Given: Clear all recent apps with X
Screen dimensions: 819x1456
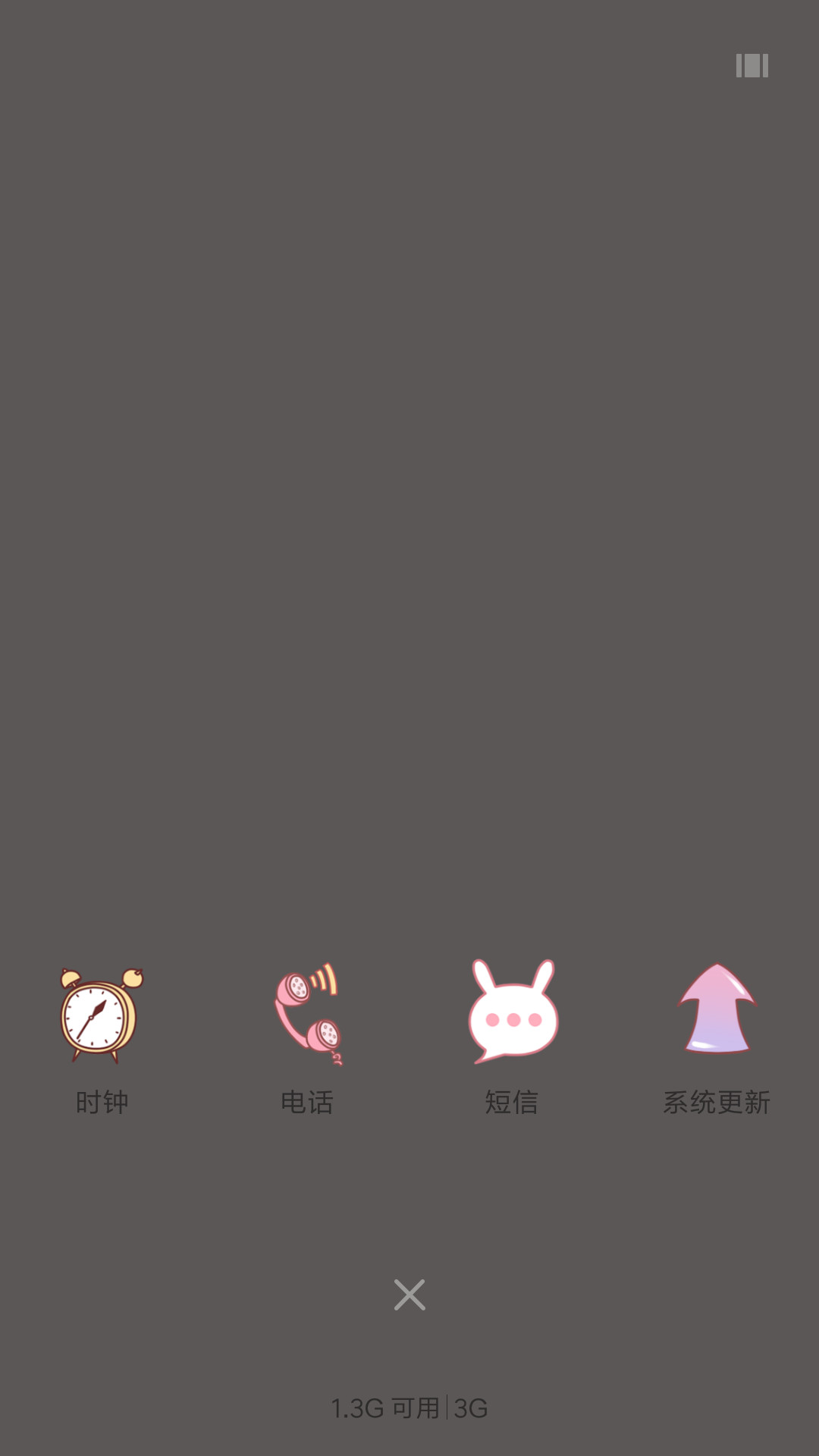Looking at the screenshot, I should [409, 1294].
